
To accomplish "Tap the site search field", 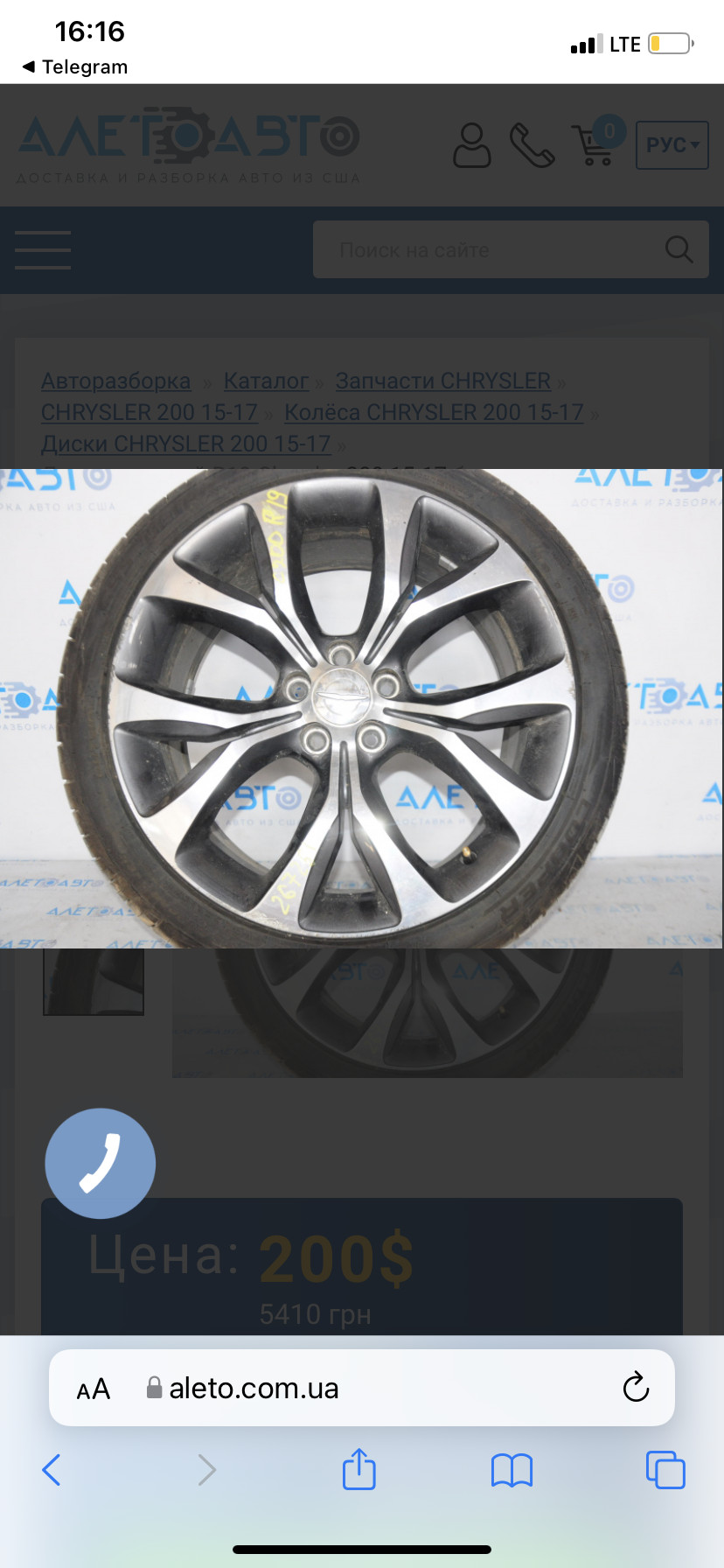I will pos(490,250).
